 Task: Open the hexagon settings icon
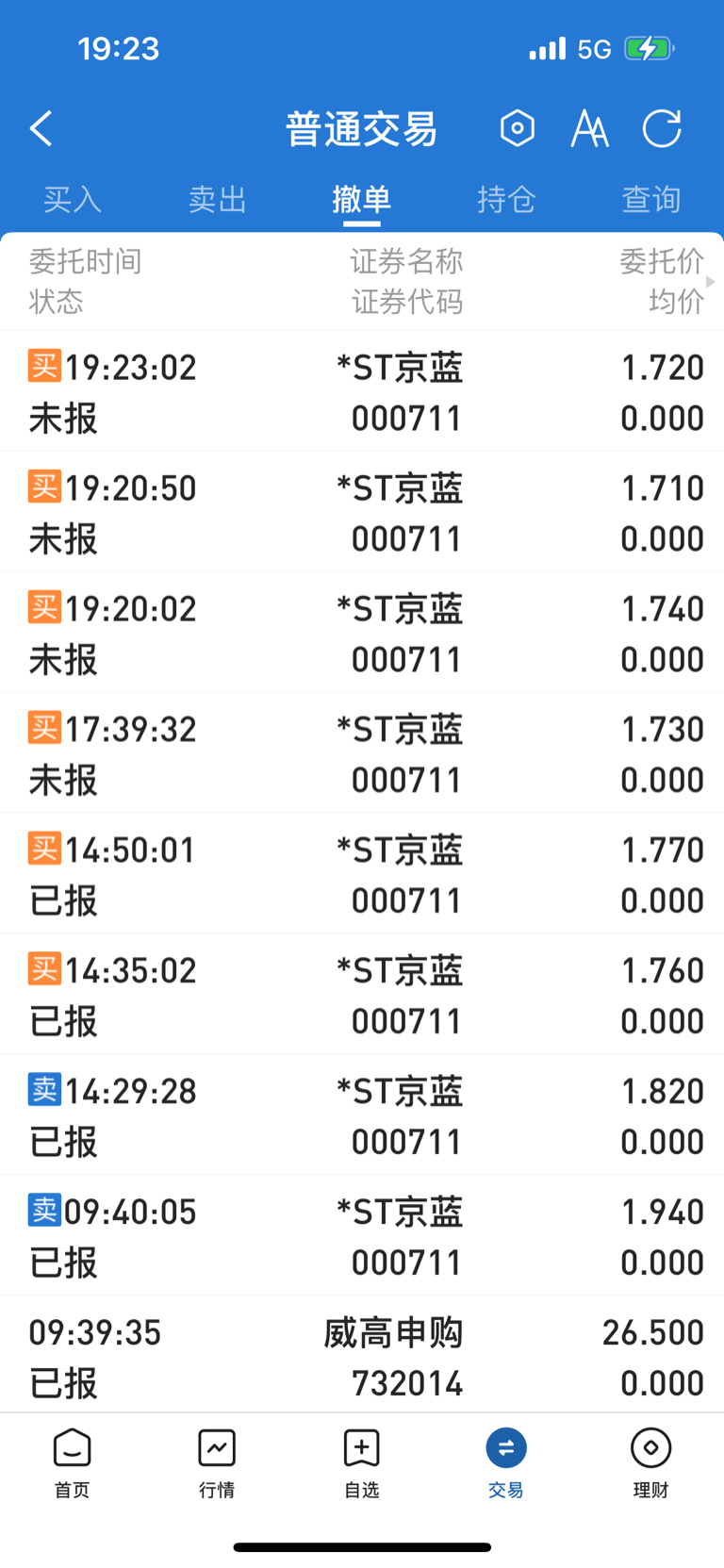(517, 128)
